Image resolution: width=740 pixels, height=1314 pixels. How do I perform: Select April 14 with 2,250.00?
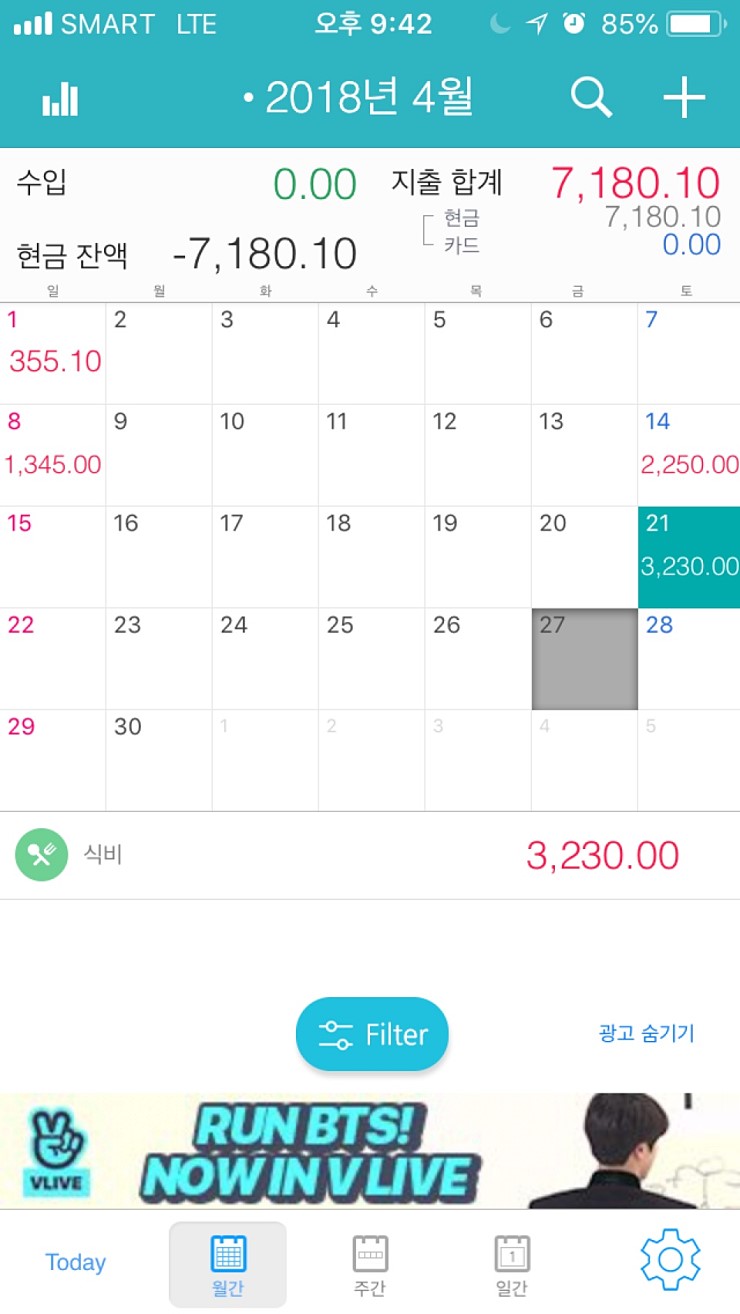[x=689, y=455]
